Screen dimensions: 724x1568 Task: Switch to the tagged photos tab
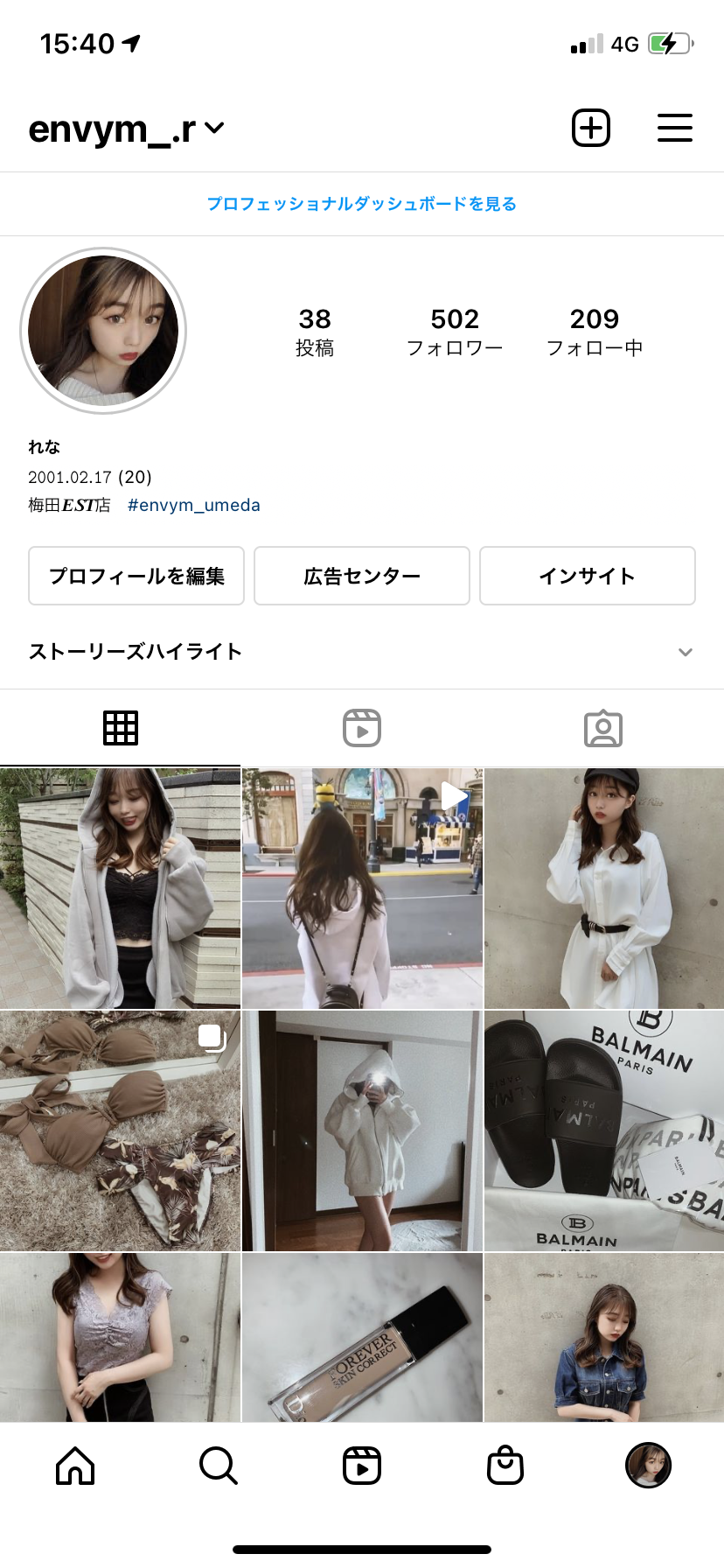[603, 728]
